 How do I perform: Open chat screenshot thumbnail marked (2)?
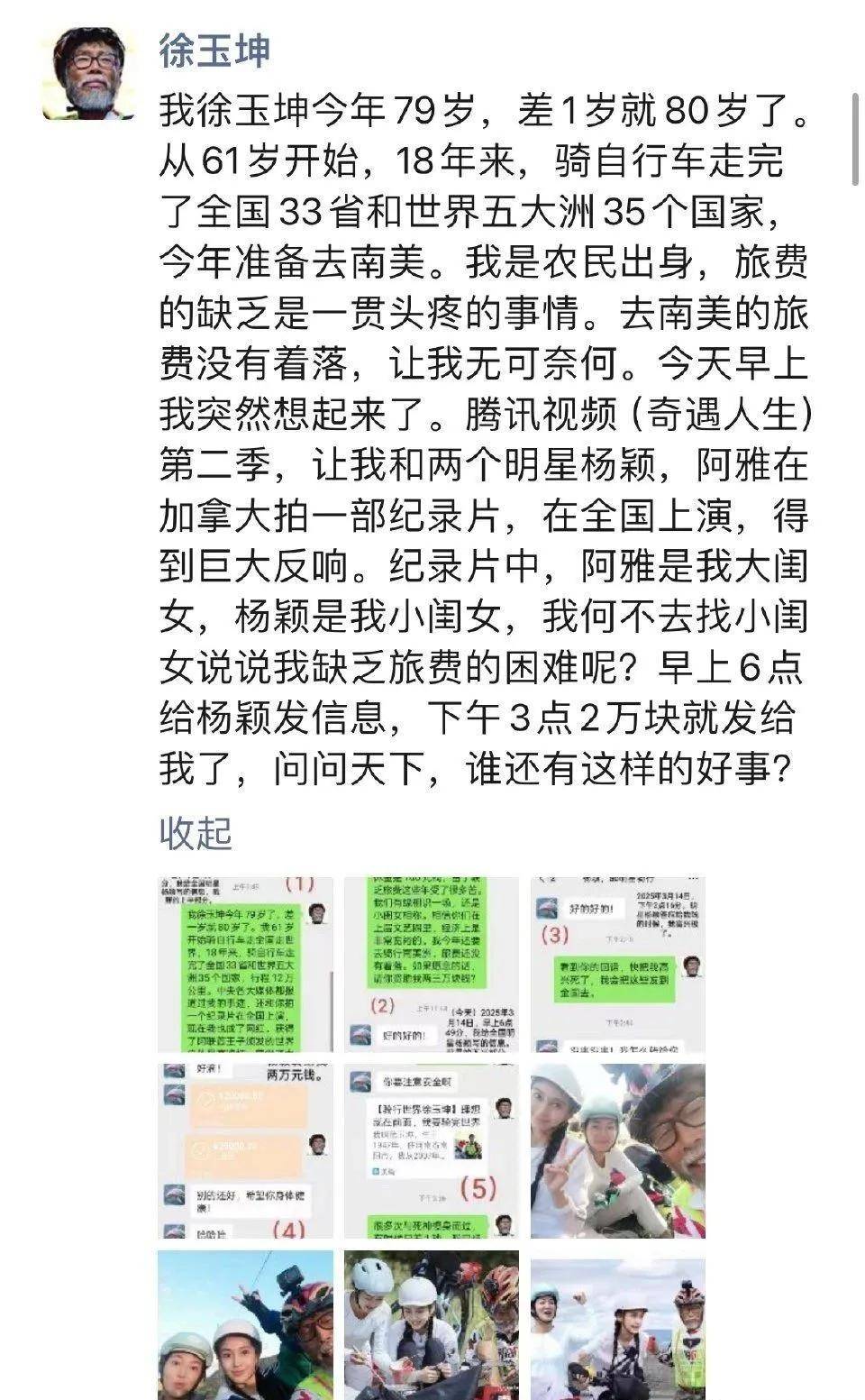click(432, 964)
